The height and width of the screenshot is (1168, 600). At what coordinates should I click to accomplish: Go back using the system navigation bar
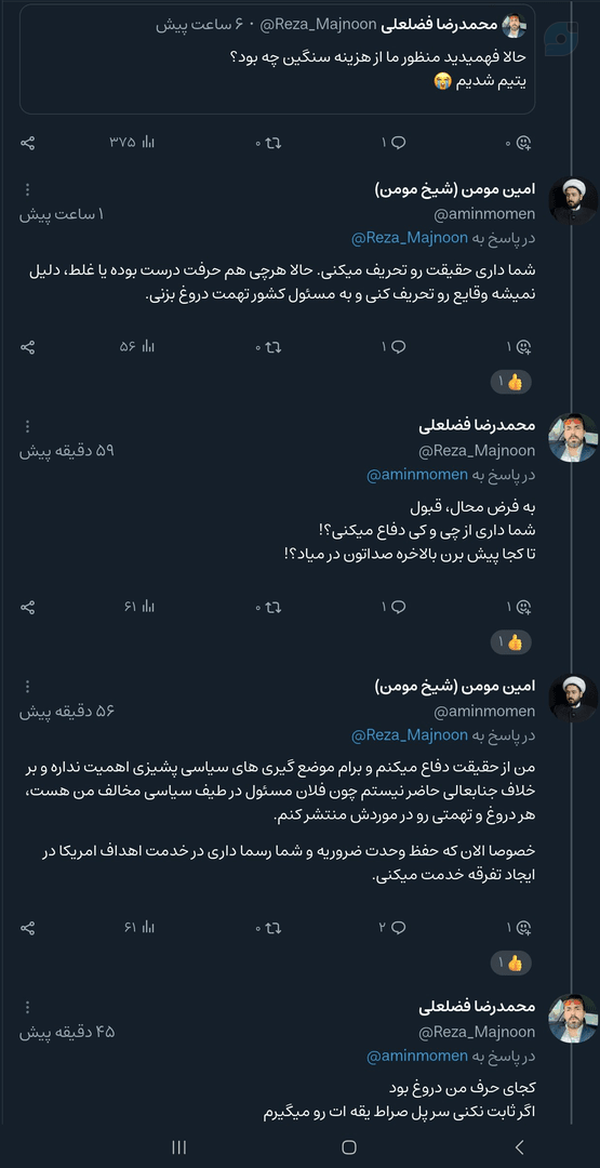(x=520, y=1146)
